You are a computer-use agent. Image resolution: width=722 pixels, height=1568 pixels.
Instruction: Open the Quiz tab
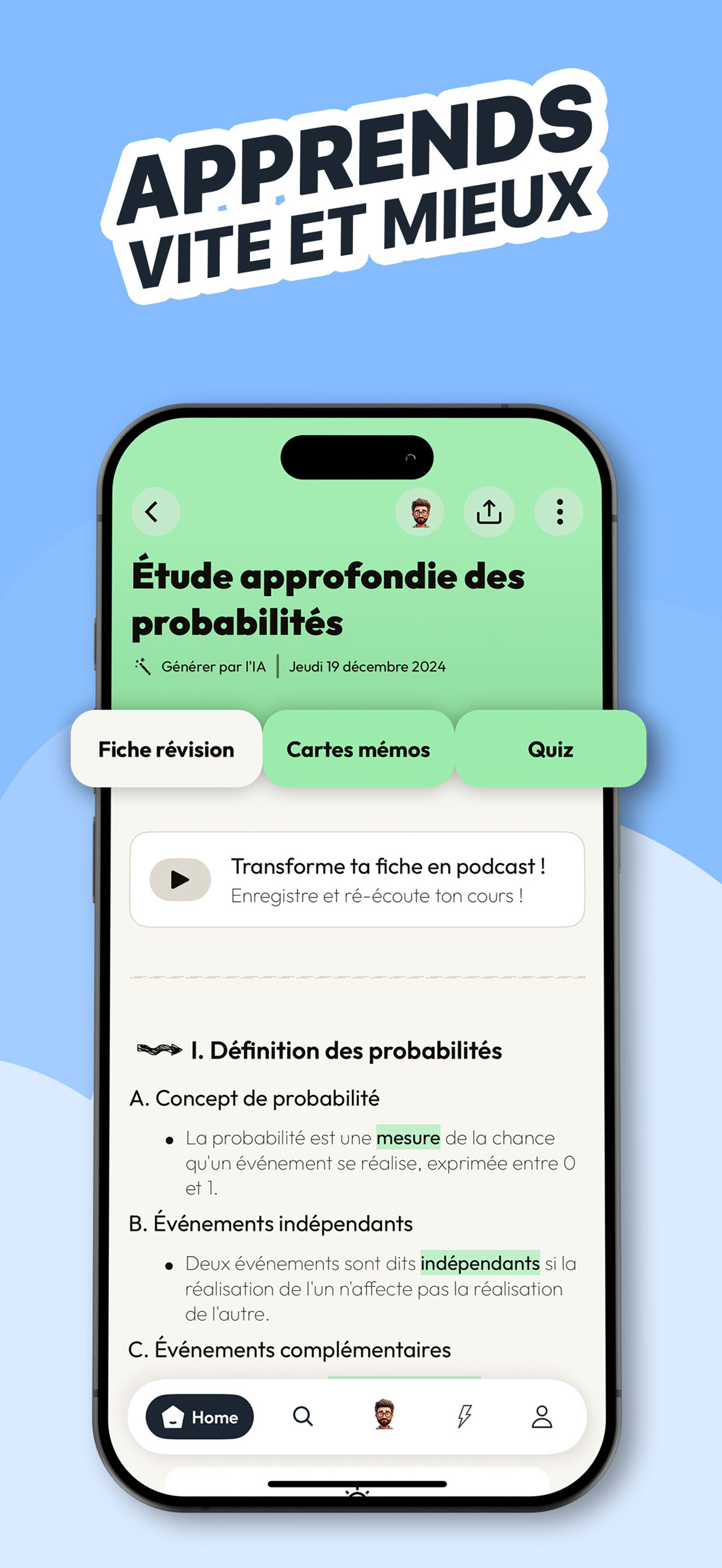click(550, 750)
